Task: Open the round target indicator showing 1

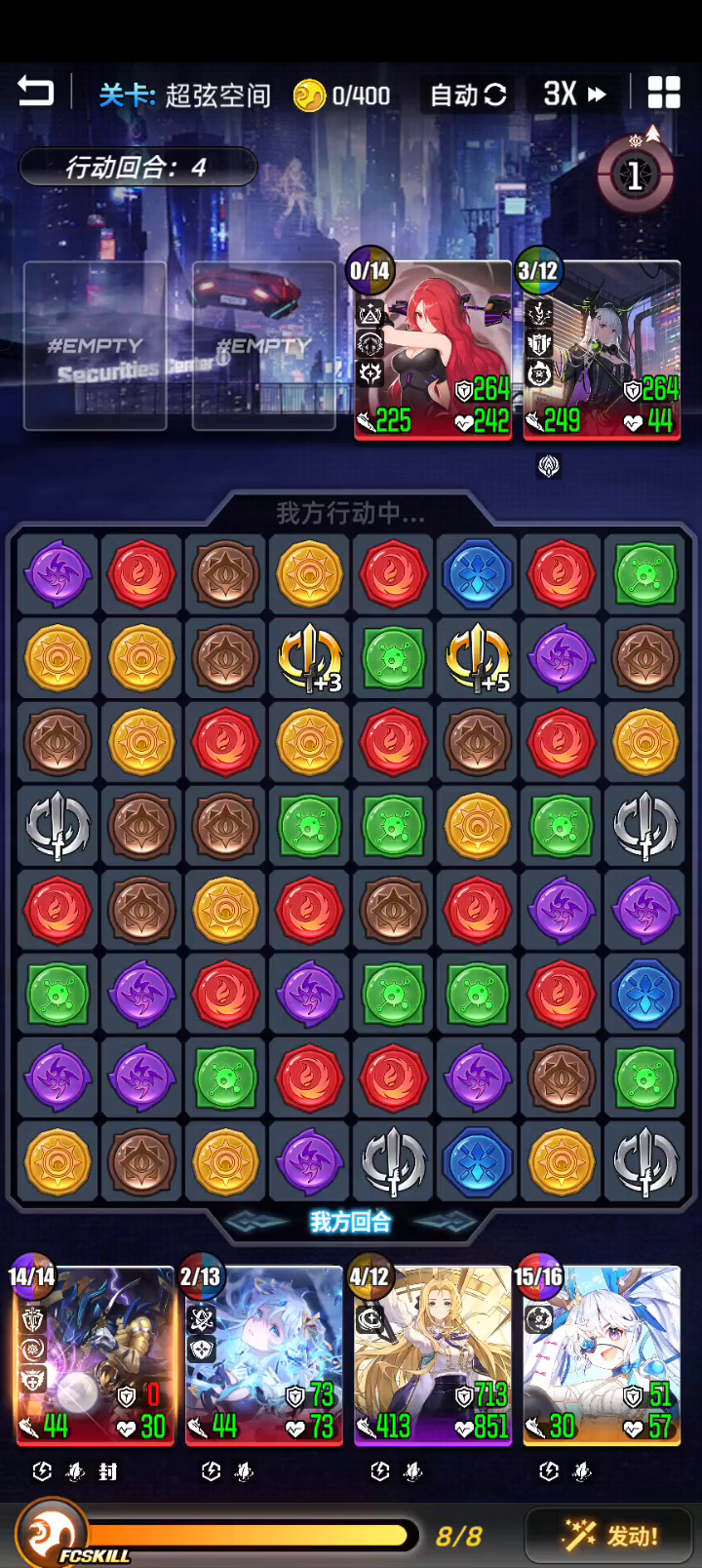Action: pos(636,175)
